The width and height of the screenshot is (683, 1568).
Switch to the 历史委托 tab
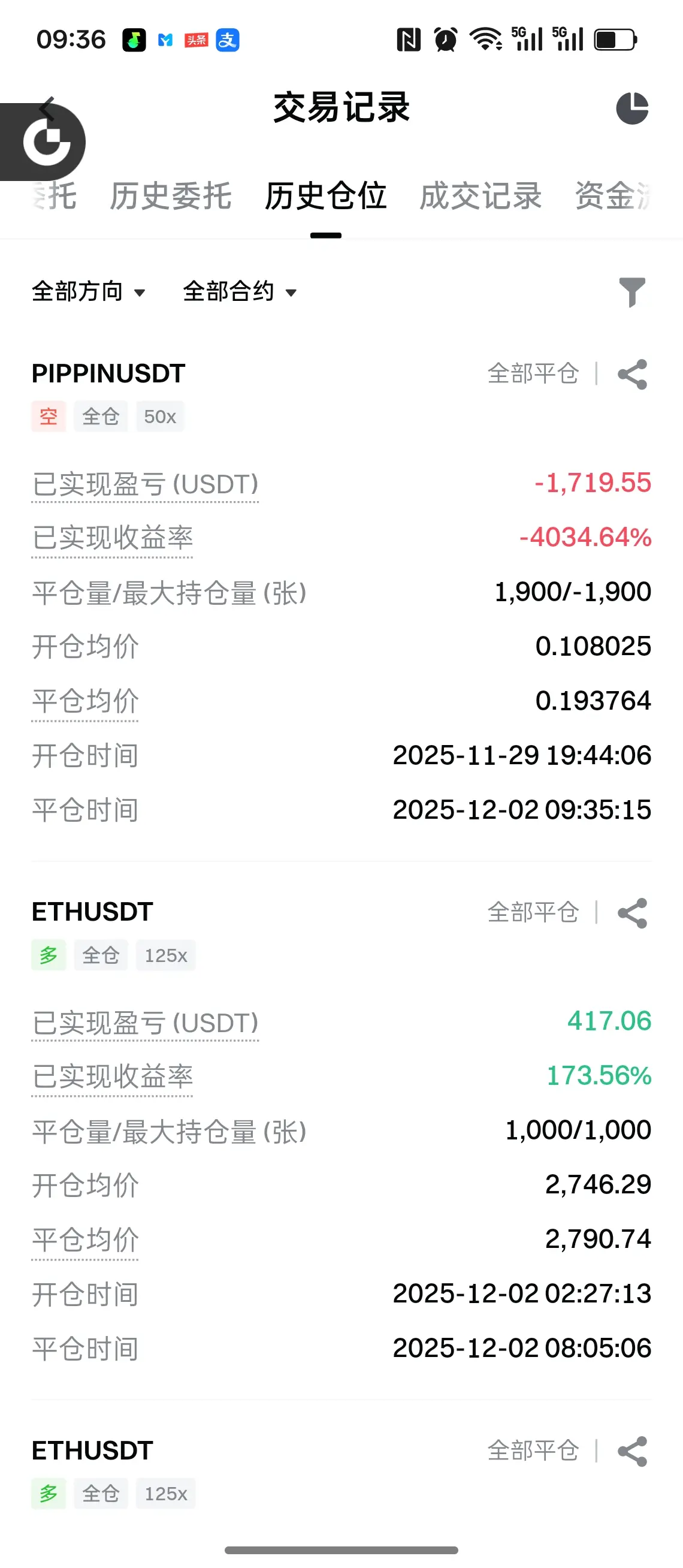[171, 196]
